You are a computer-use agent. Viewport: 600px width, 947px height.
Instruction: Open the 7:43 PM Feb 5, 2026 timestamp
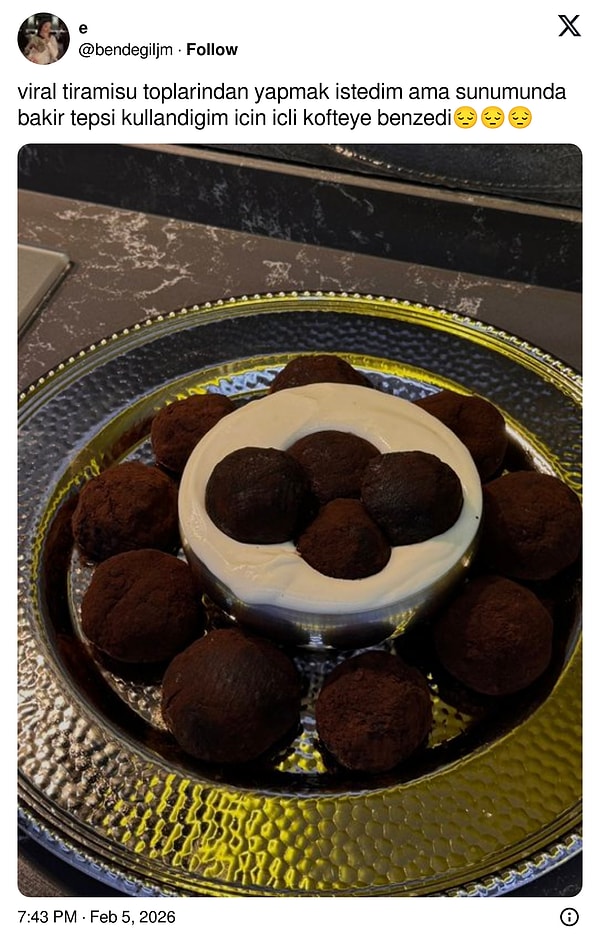(x=96, y=916)
